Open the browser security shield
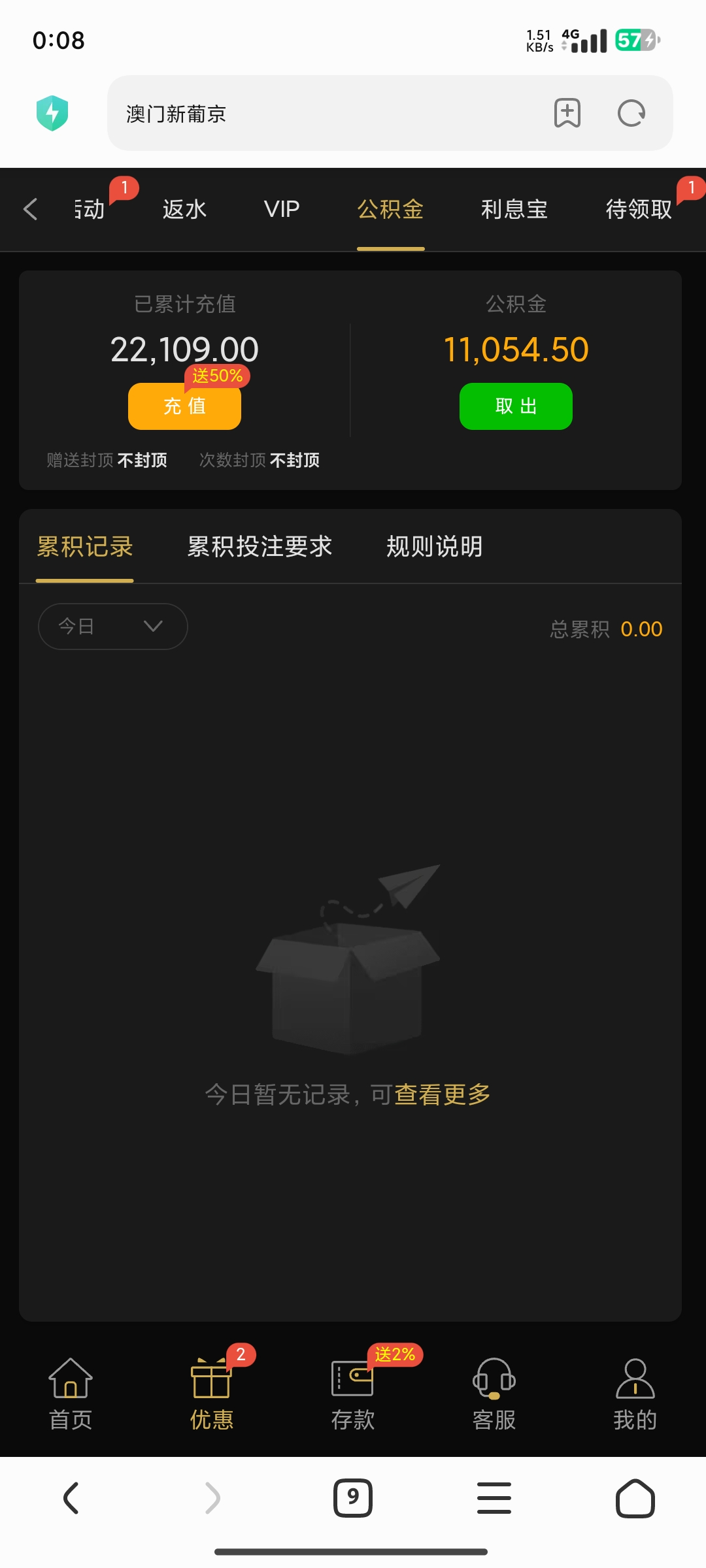The height and width of the screenshot is (1568, 706). (52, 113)
